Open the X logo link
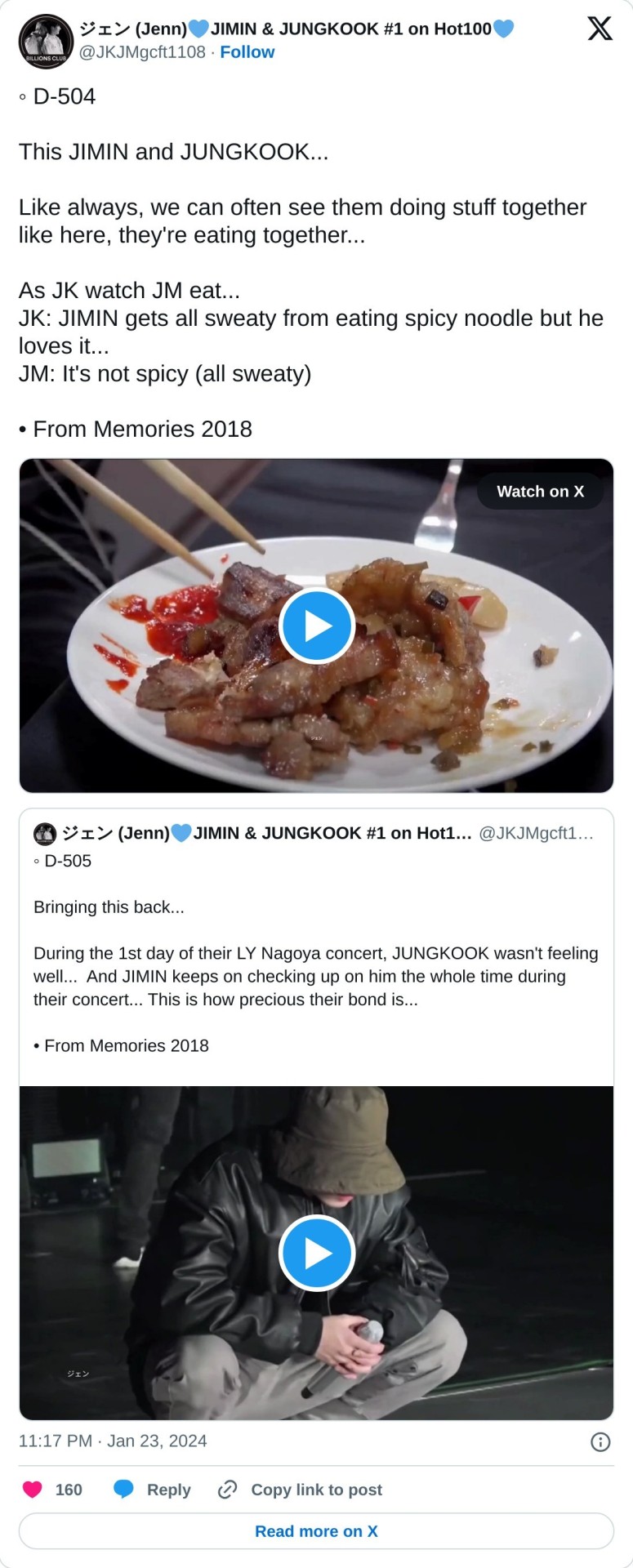The width and height of the screenshot is (633, 1568). click(x=600, y=29)
